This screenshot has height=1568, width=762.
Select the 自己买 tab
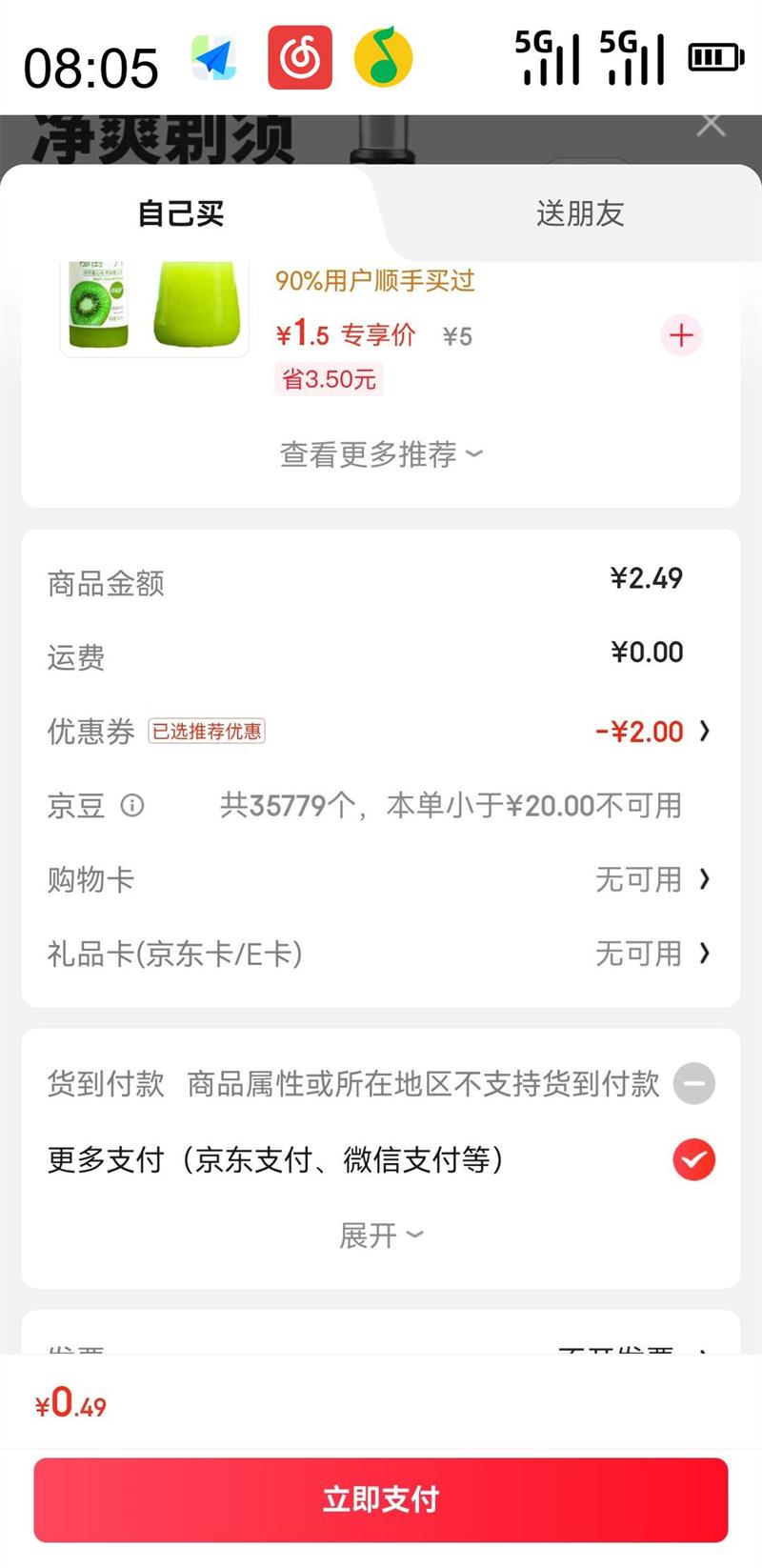tap(181, 213)
